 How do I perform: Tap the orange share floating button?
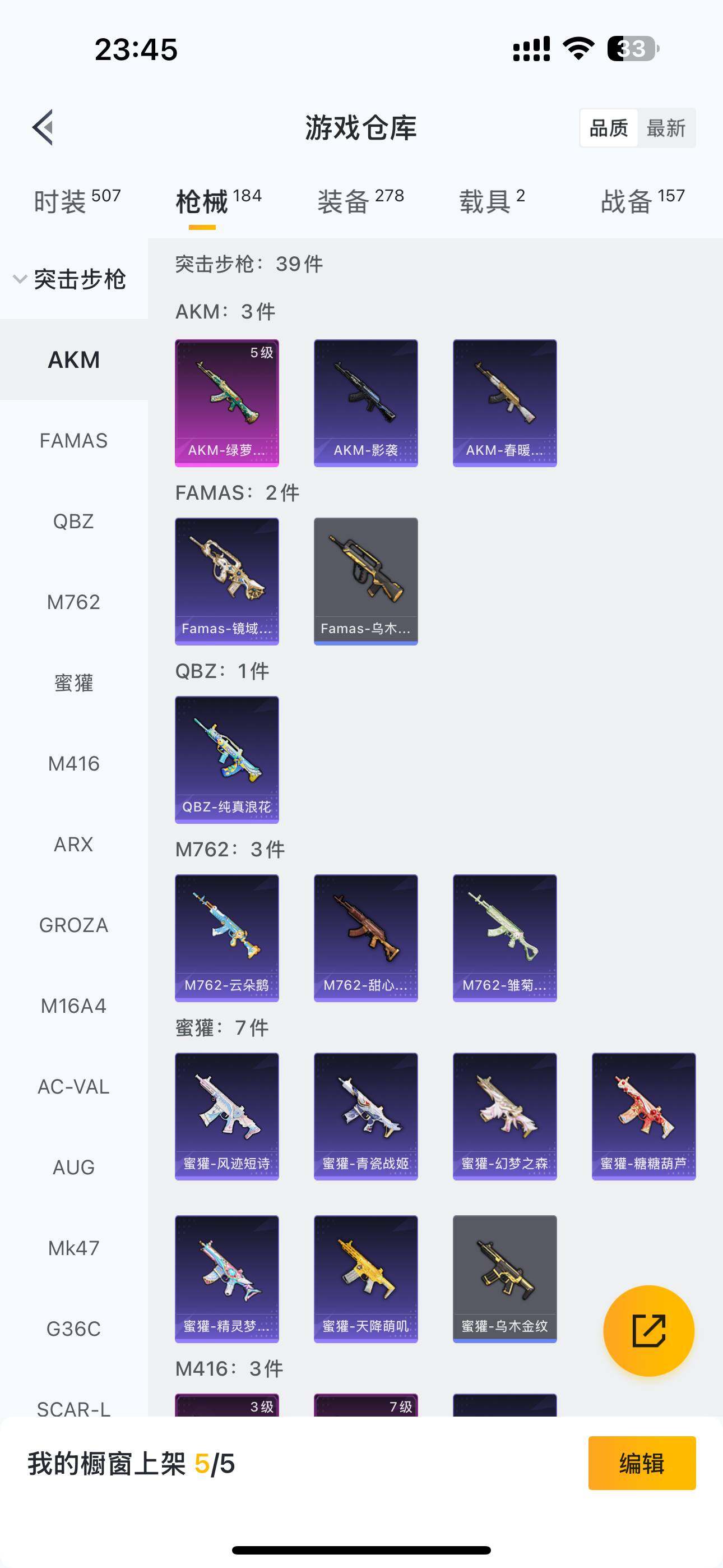point(649,1331)
